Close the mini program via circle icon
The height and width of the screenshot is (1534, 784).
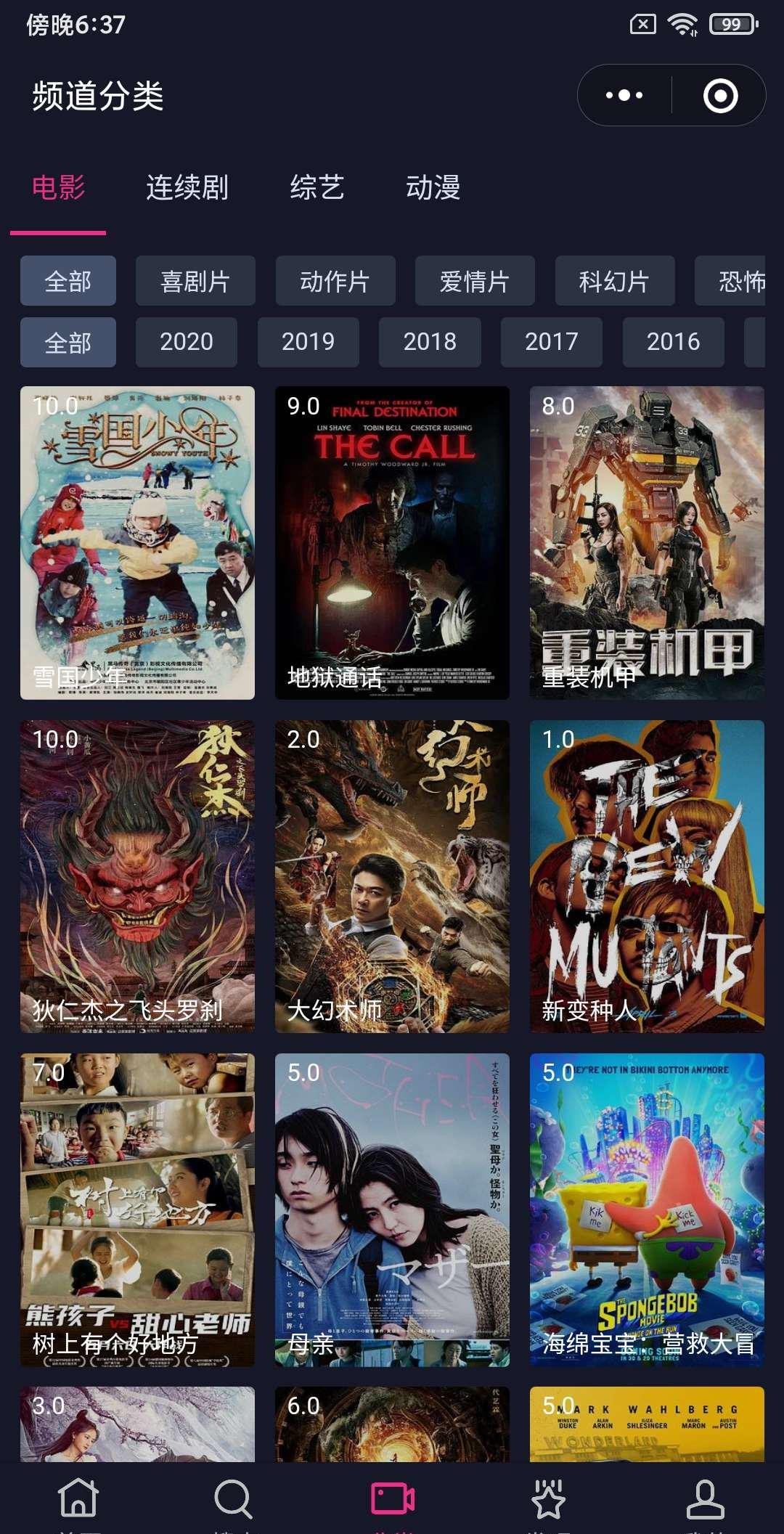pyautogui.click(x=720, y=95)
